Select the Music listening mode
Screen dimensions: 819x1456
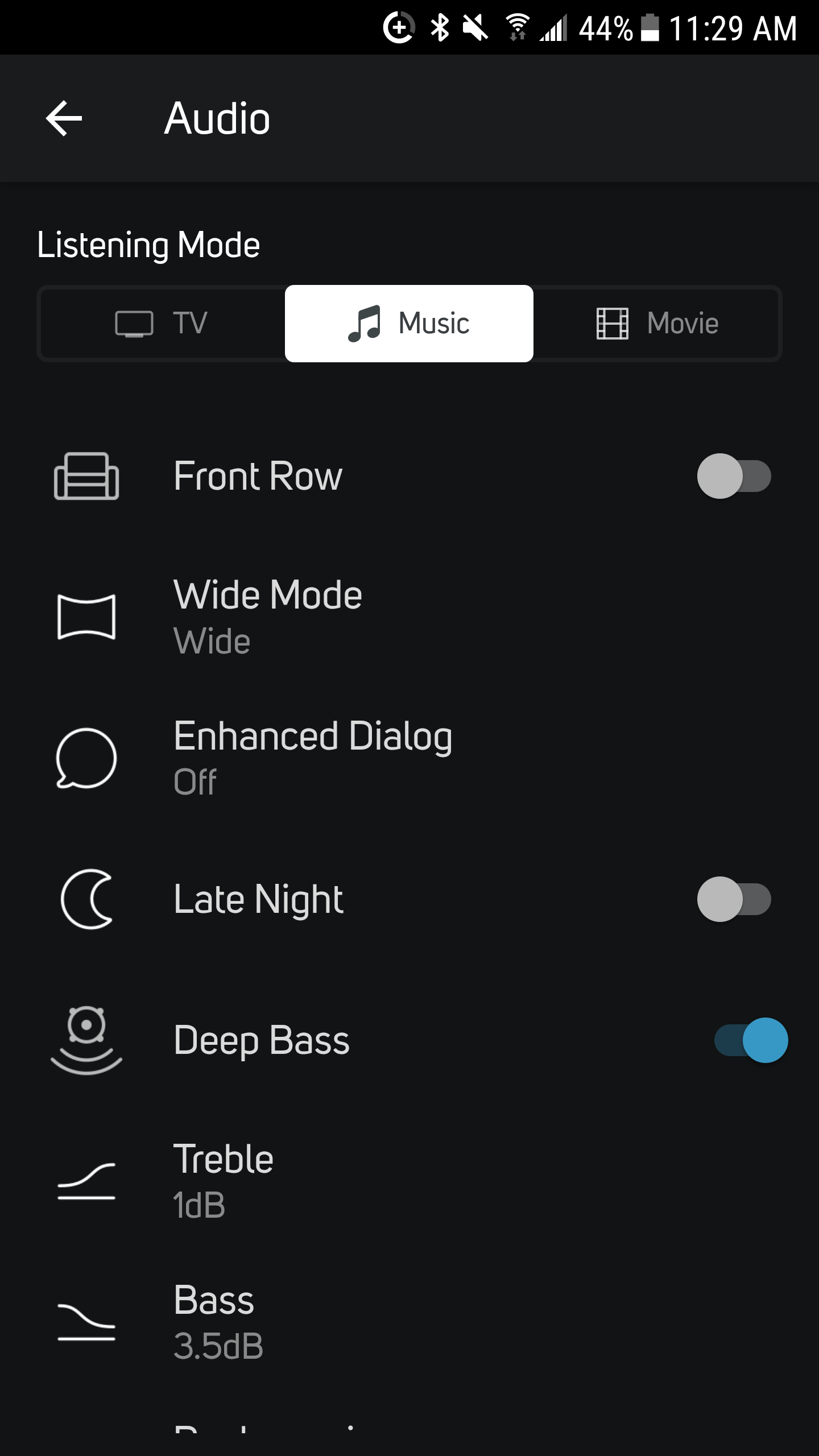[x=409, y=322]
